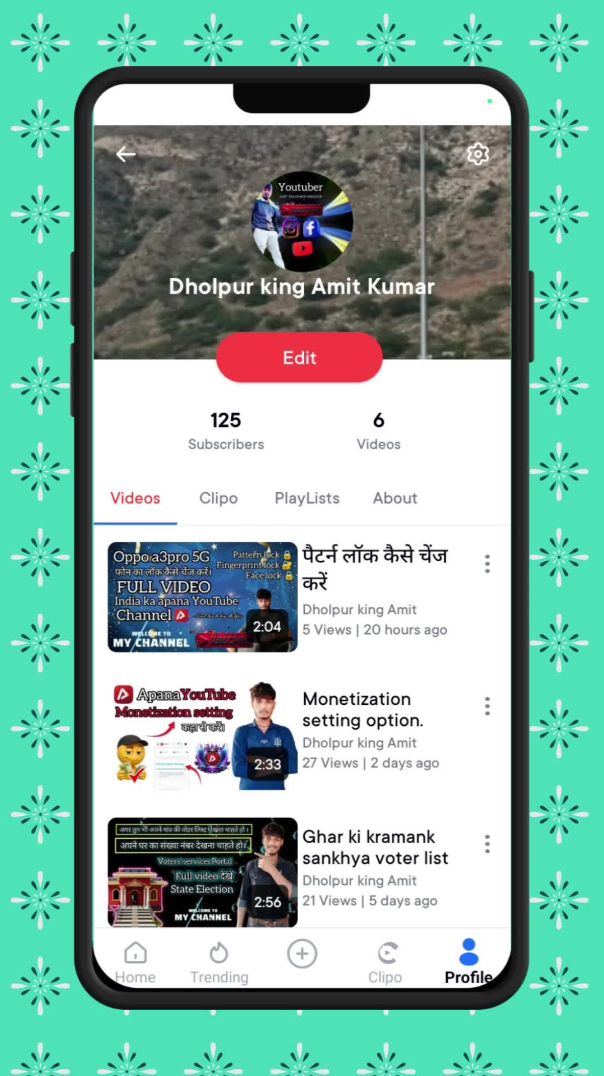The width and height of the screenshot is (604, 1076).
Task: Tap the Edit profile button
Action: 299,358
